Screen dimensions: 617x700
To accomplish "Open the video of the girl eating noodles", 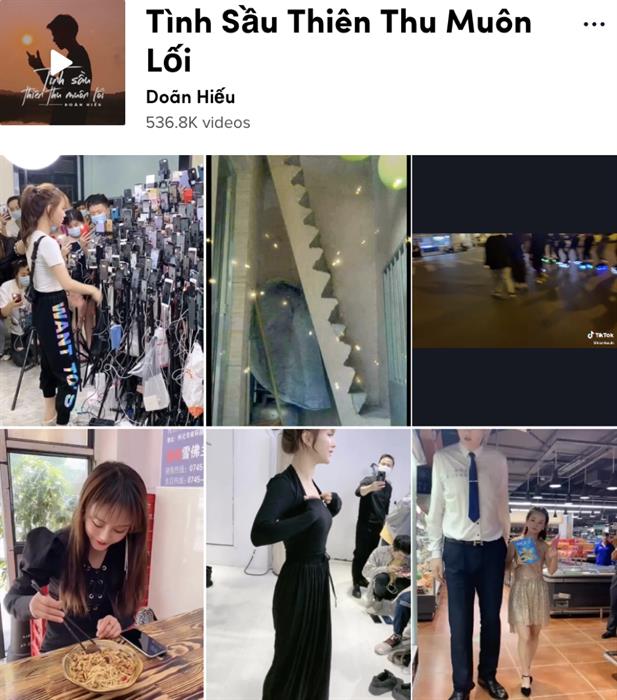I will pyautogui.click(x=102, y=564).
